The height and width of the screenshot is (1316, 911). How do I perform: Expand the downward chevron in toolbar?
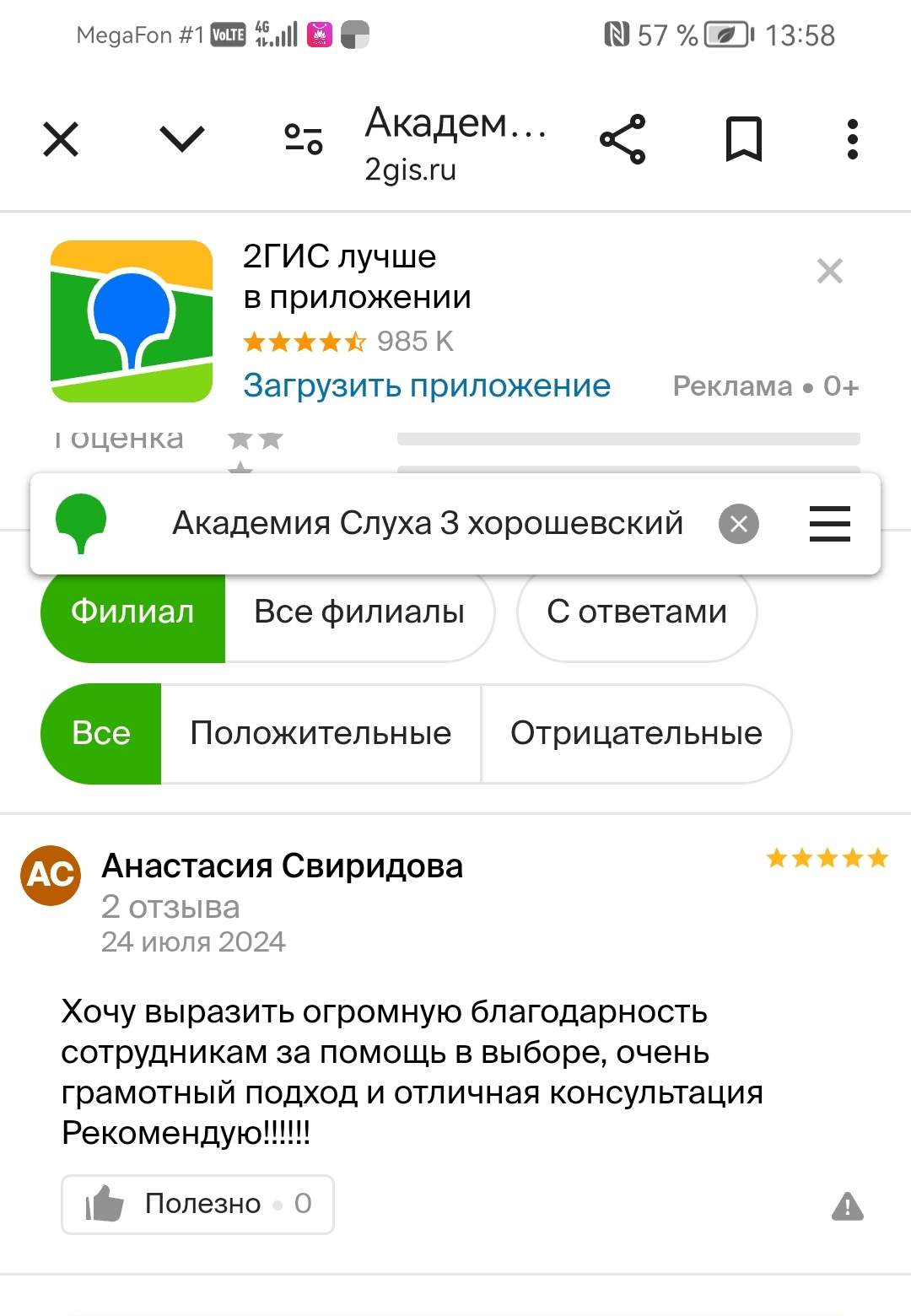click(182, 139)
